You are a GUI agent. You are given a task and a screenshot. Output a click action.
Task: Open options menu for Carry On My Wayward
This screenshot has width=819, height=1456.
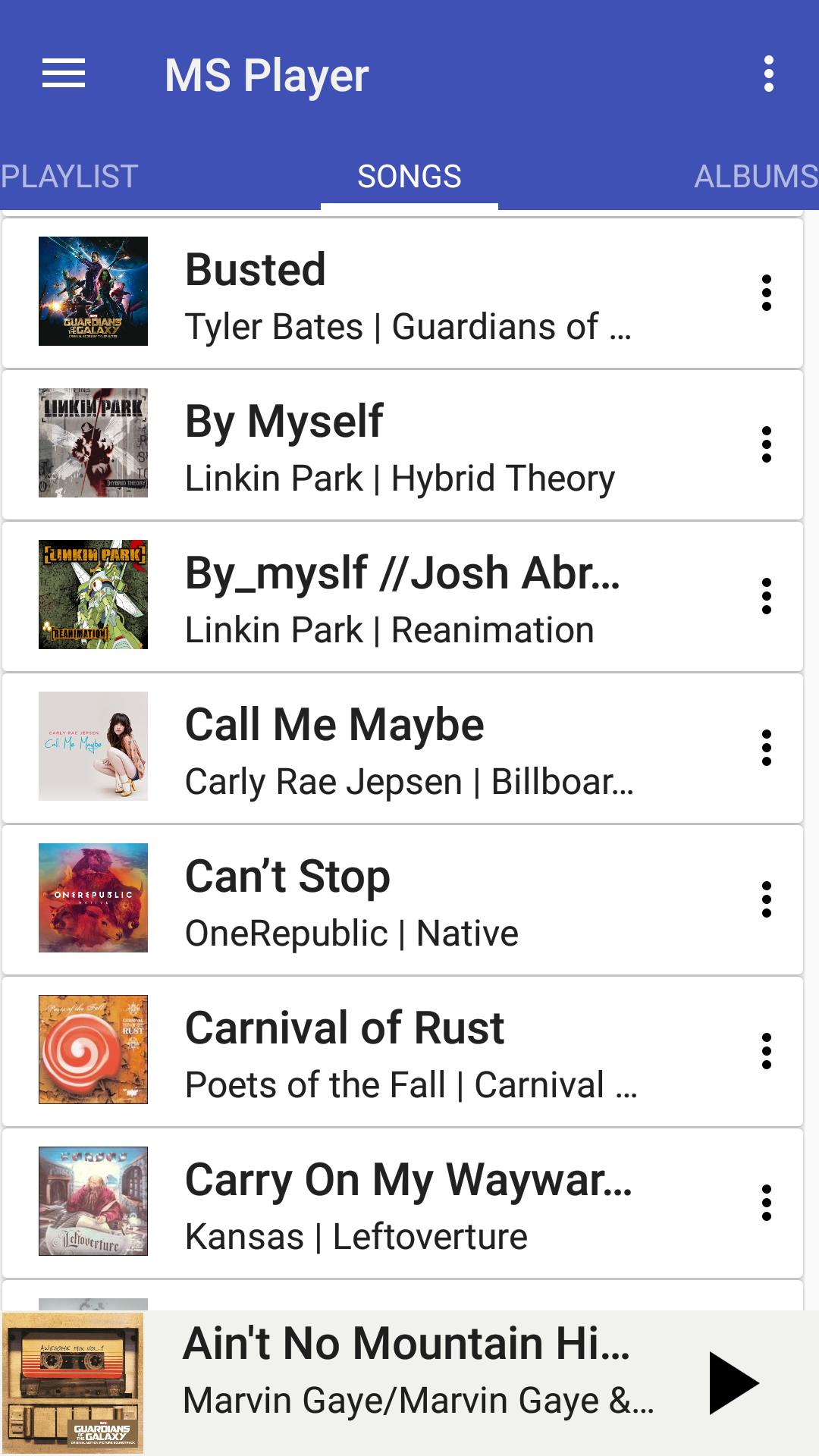tap(767, 1203)
